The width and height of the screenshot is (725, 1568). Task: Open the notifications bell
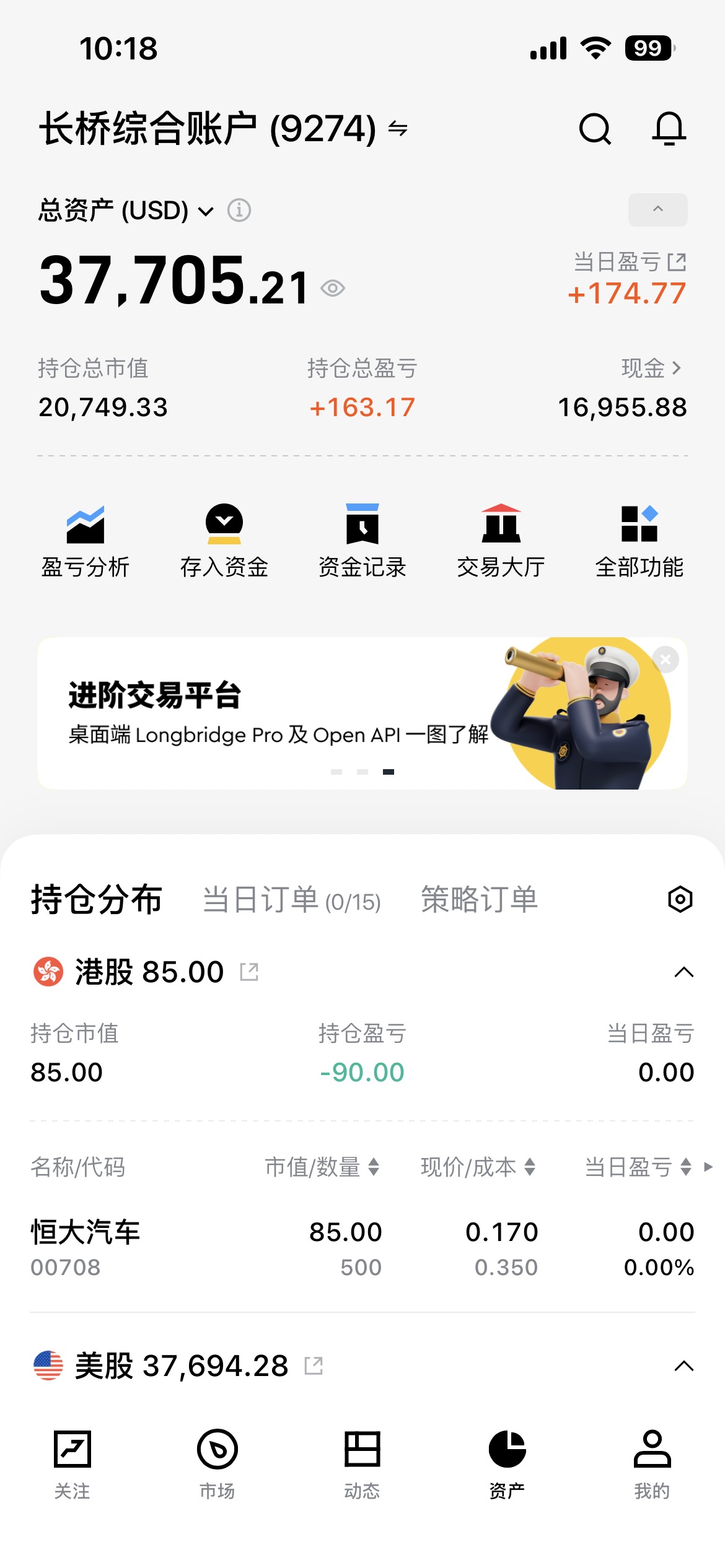click(669, 129)
